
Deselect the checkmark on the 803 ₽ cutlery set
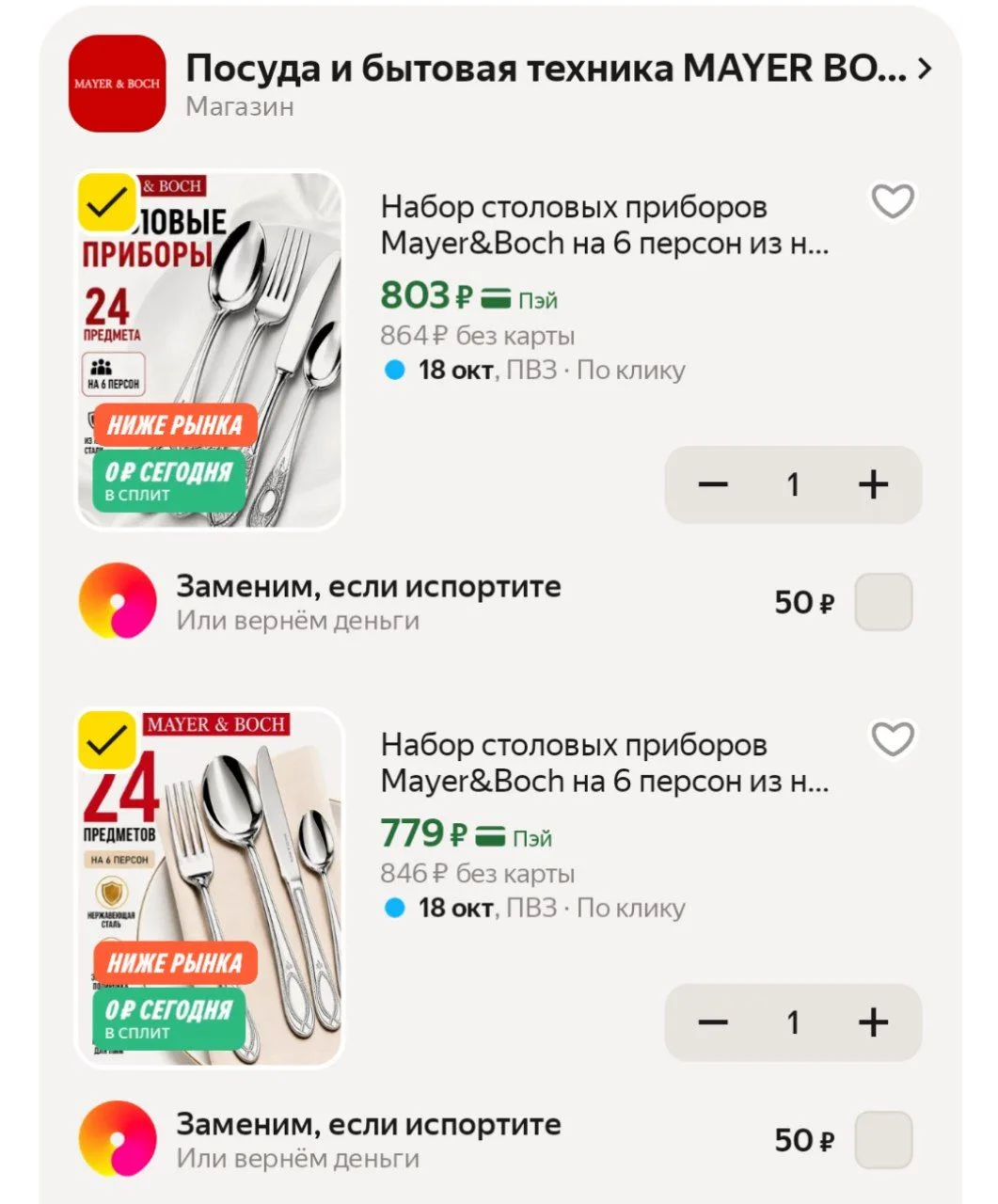point(106,201)
